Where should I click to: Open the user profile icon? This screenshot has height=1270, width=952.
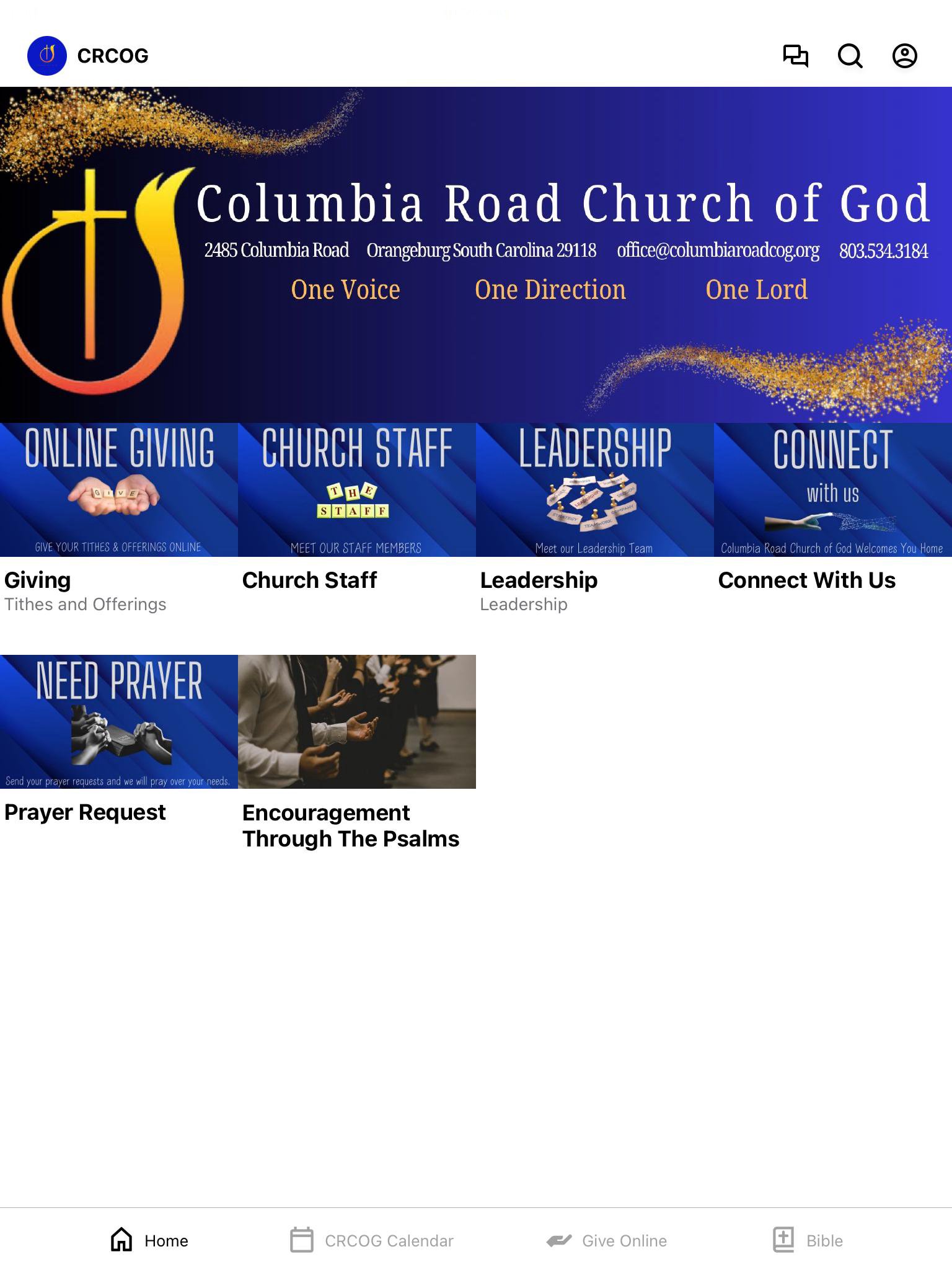pyautogui.click(x=904, y=56)
